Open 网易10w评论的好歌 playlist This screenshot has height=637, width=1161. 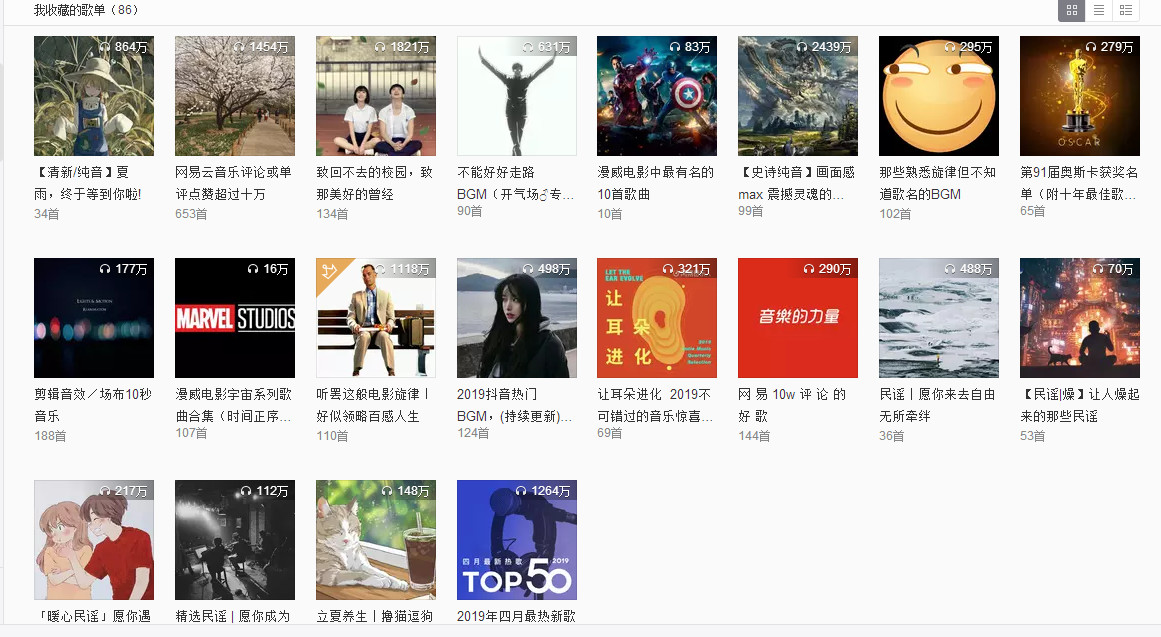click(x=798, y=318)
